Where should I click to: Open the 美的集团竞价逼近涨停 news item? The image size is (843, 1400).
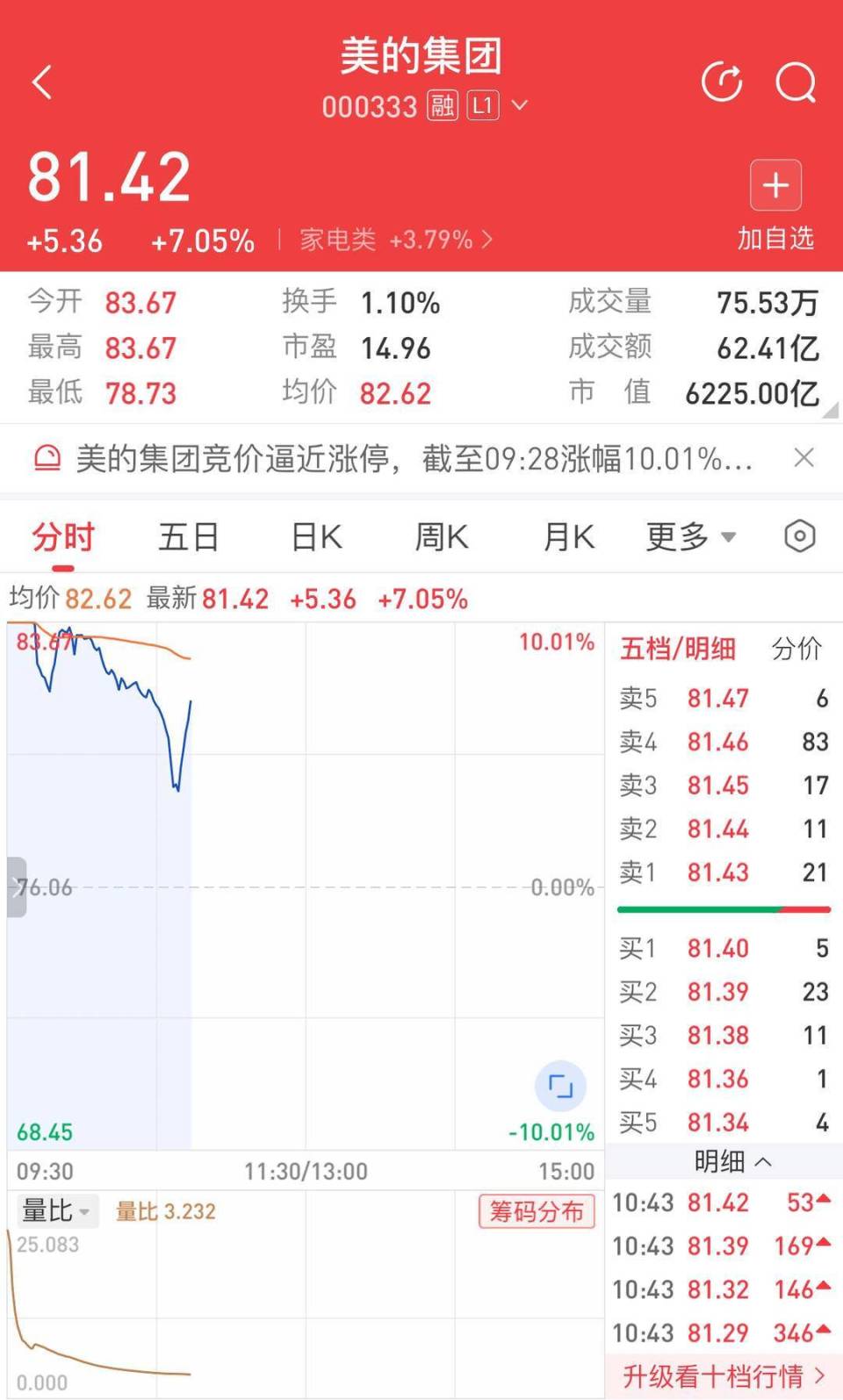point(414,457)
